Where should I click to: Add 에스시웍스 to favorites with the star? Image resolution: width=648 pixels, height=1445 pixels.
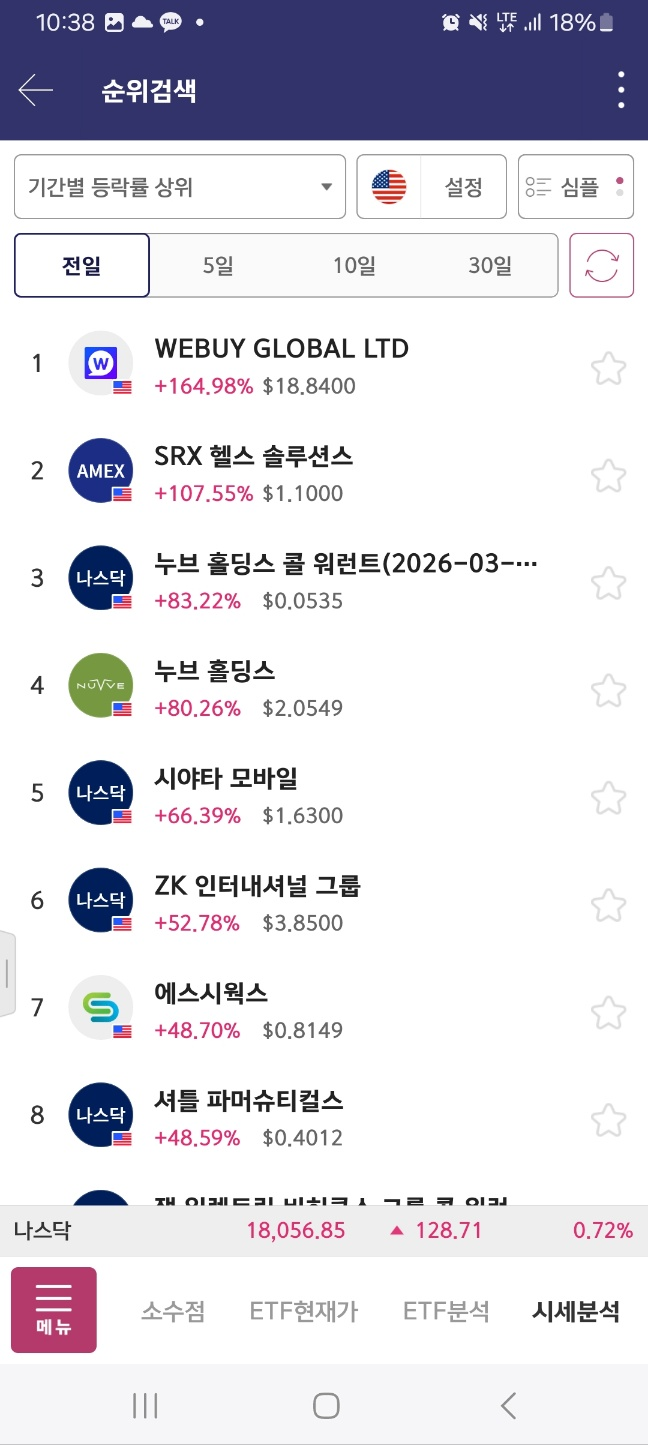[608, 1012]
